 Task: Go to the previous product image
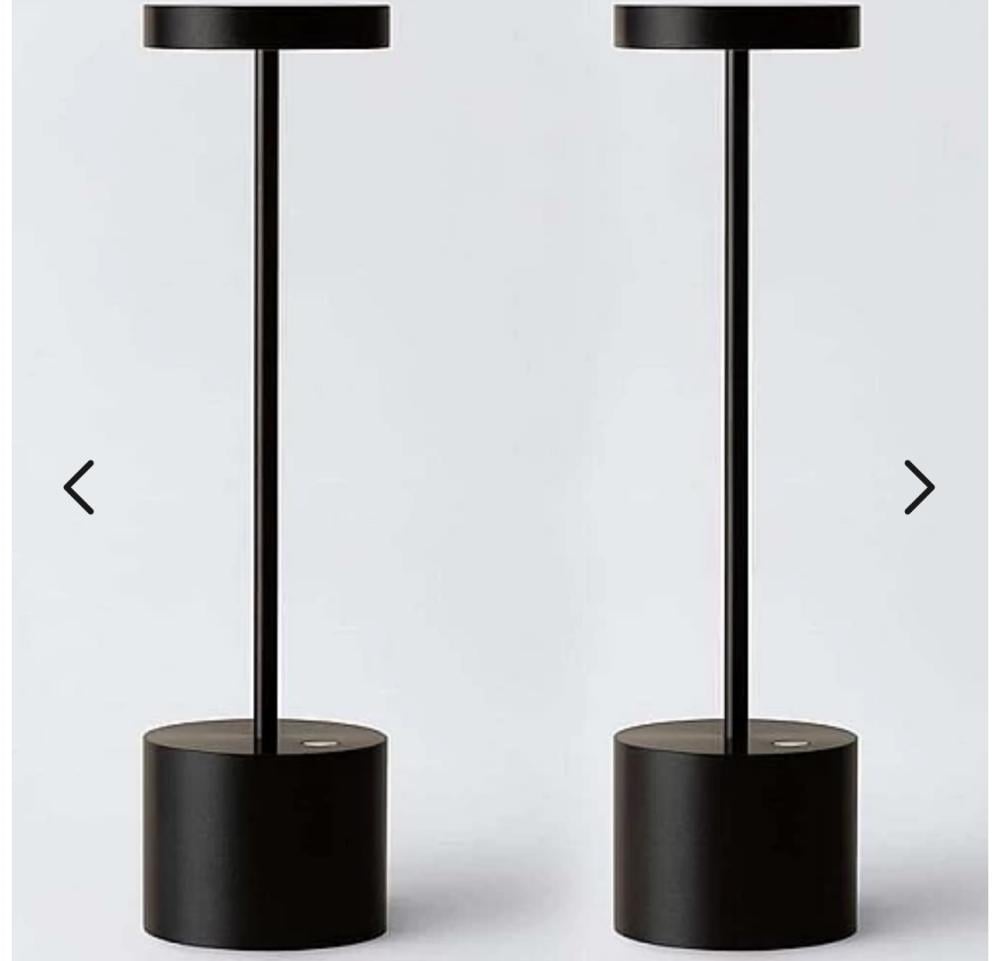tap(79, 487)
